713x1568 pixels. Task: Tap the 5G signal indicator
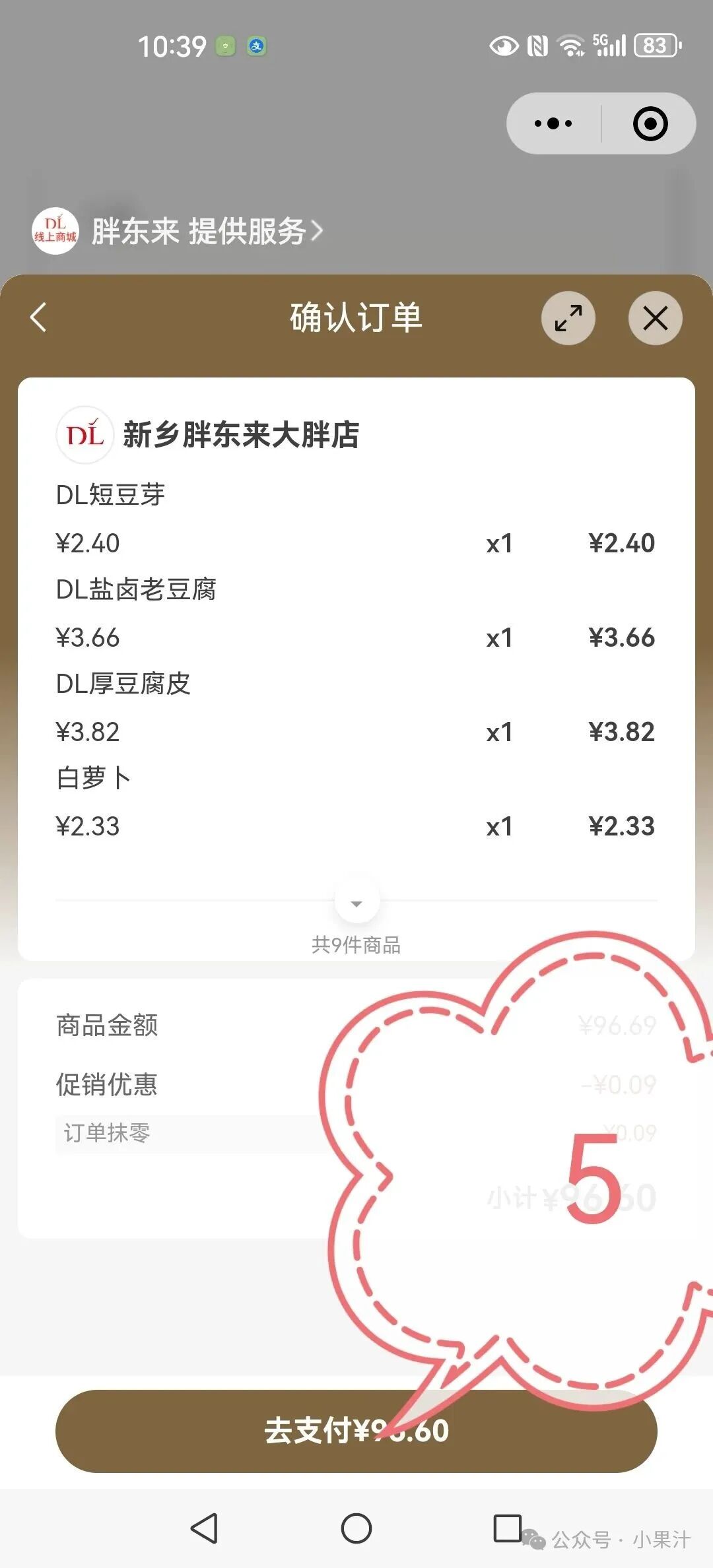tap(611, 46)
